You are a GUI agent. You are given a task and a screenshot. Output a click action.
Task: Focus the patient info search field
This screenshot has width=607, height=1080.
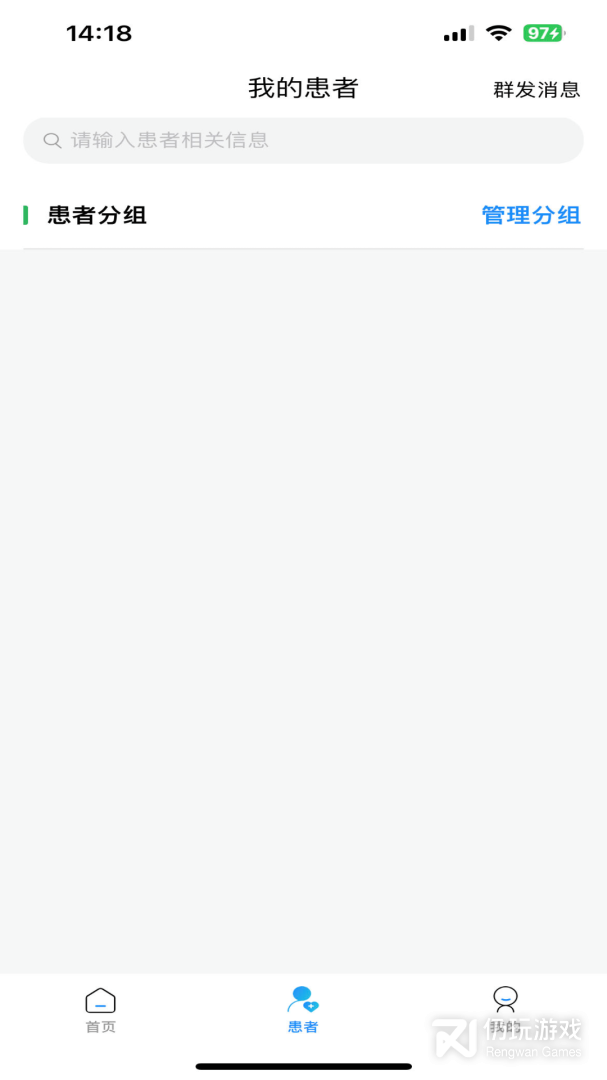(x=303, y=141)
